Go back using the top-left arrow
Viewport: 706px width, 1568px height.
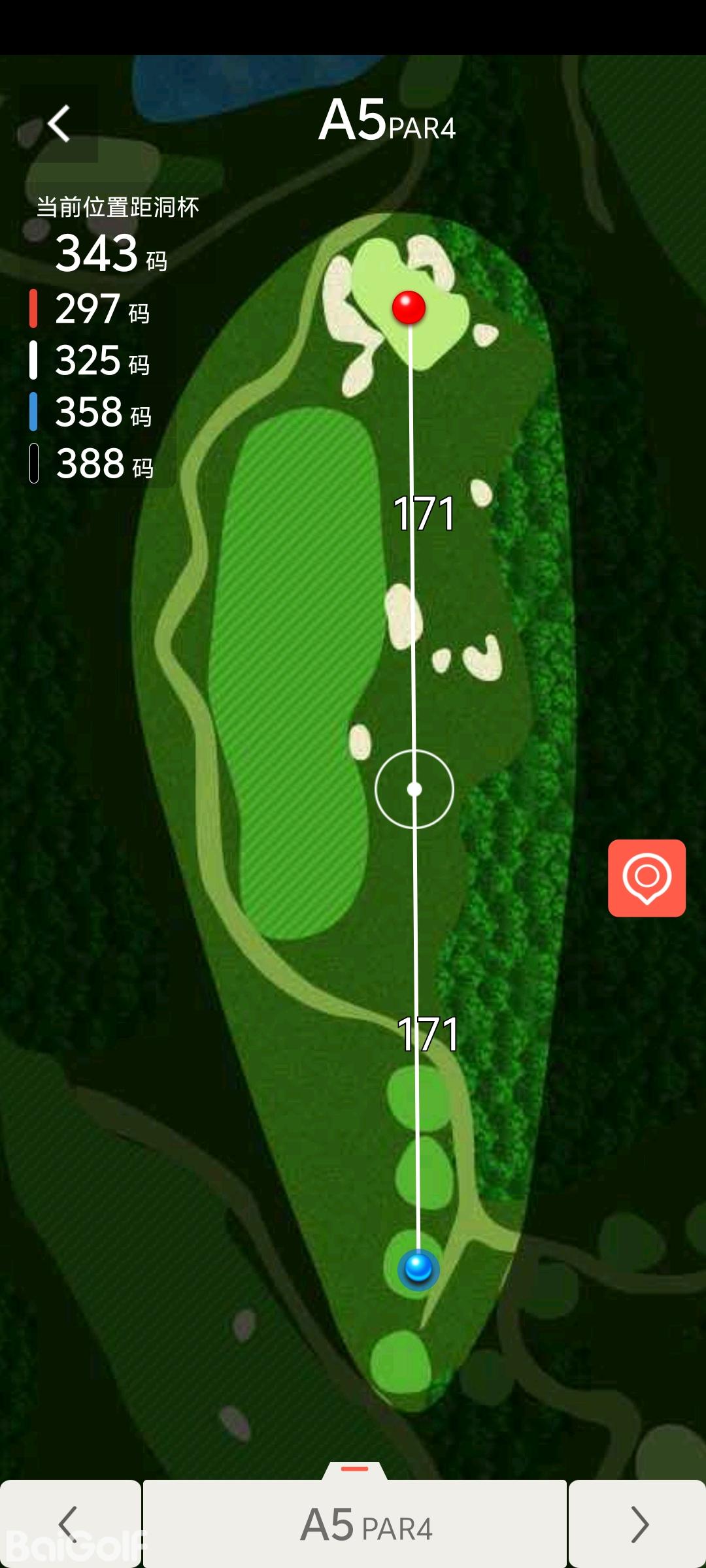pos(59,123)
